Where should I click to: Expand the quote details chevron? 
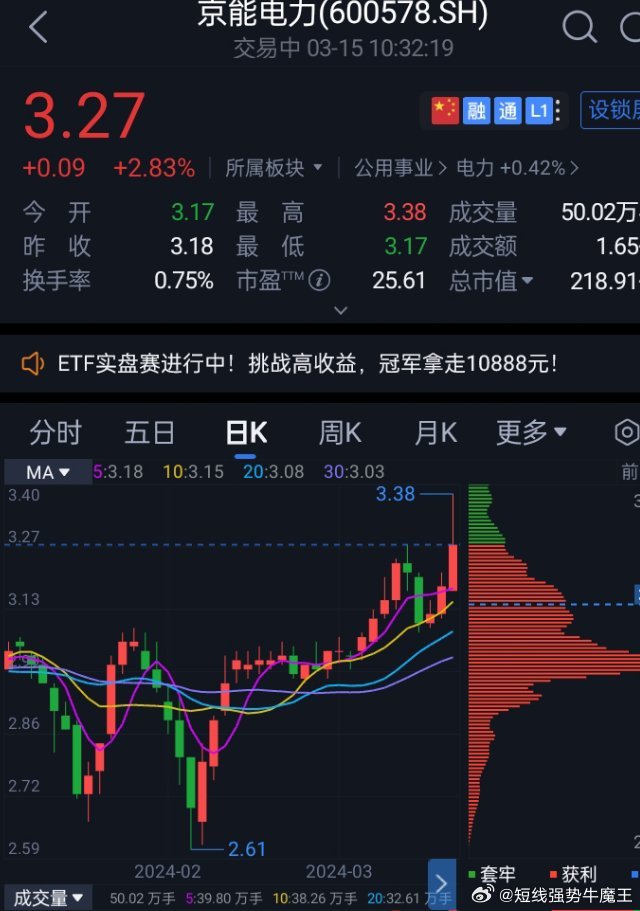[x=340, y=311]
